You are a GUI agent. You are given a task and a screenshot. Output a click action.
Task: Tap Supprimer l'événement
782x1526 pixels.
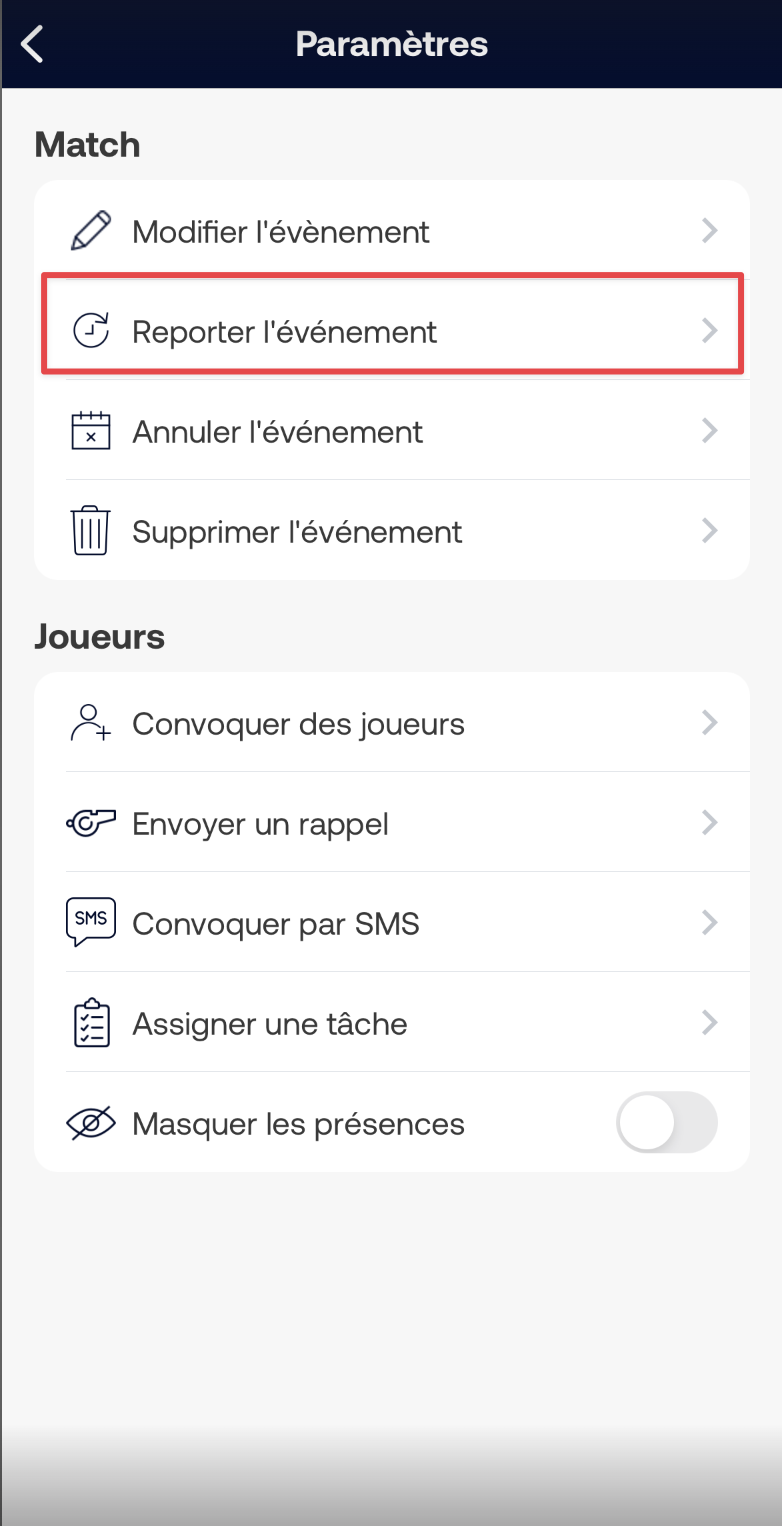392,531
